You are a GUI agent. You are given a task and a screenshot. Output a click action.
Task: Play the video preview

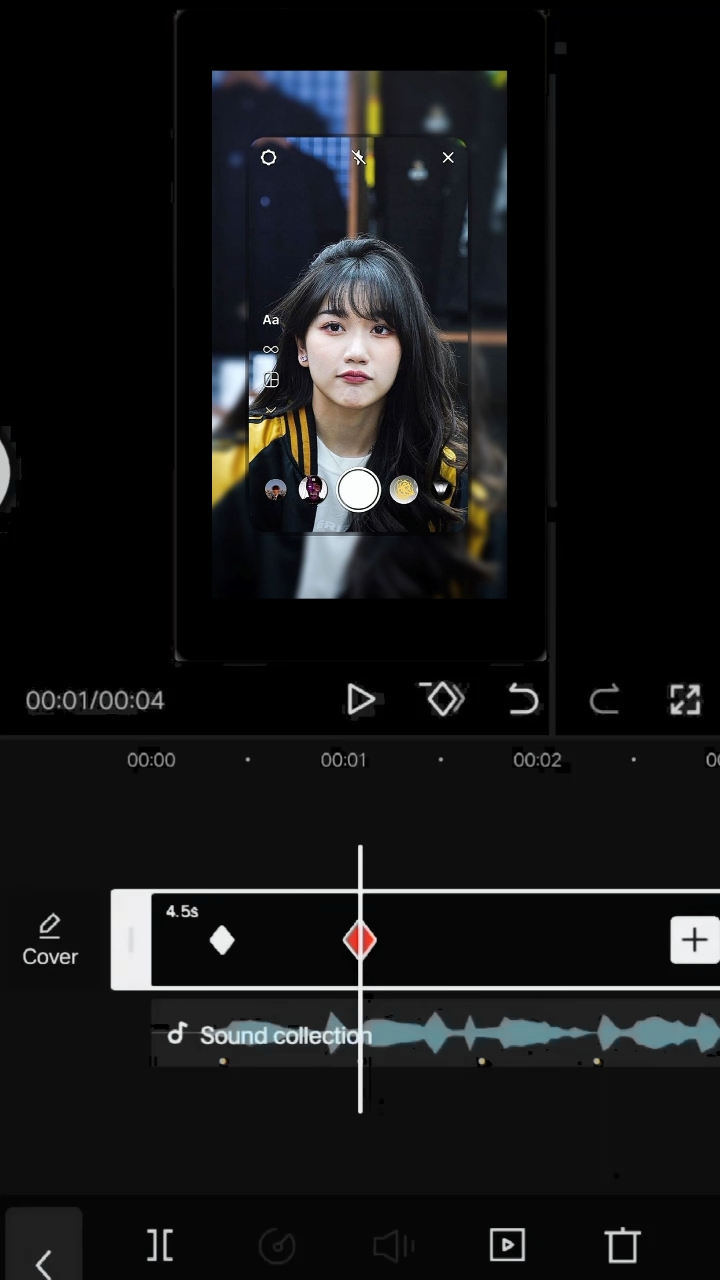360,700
